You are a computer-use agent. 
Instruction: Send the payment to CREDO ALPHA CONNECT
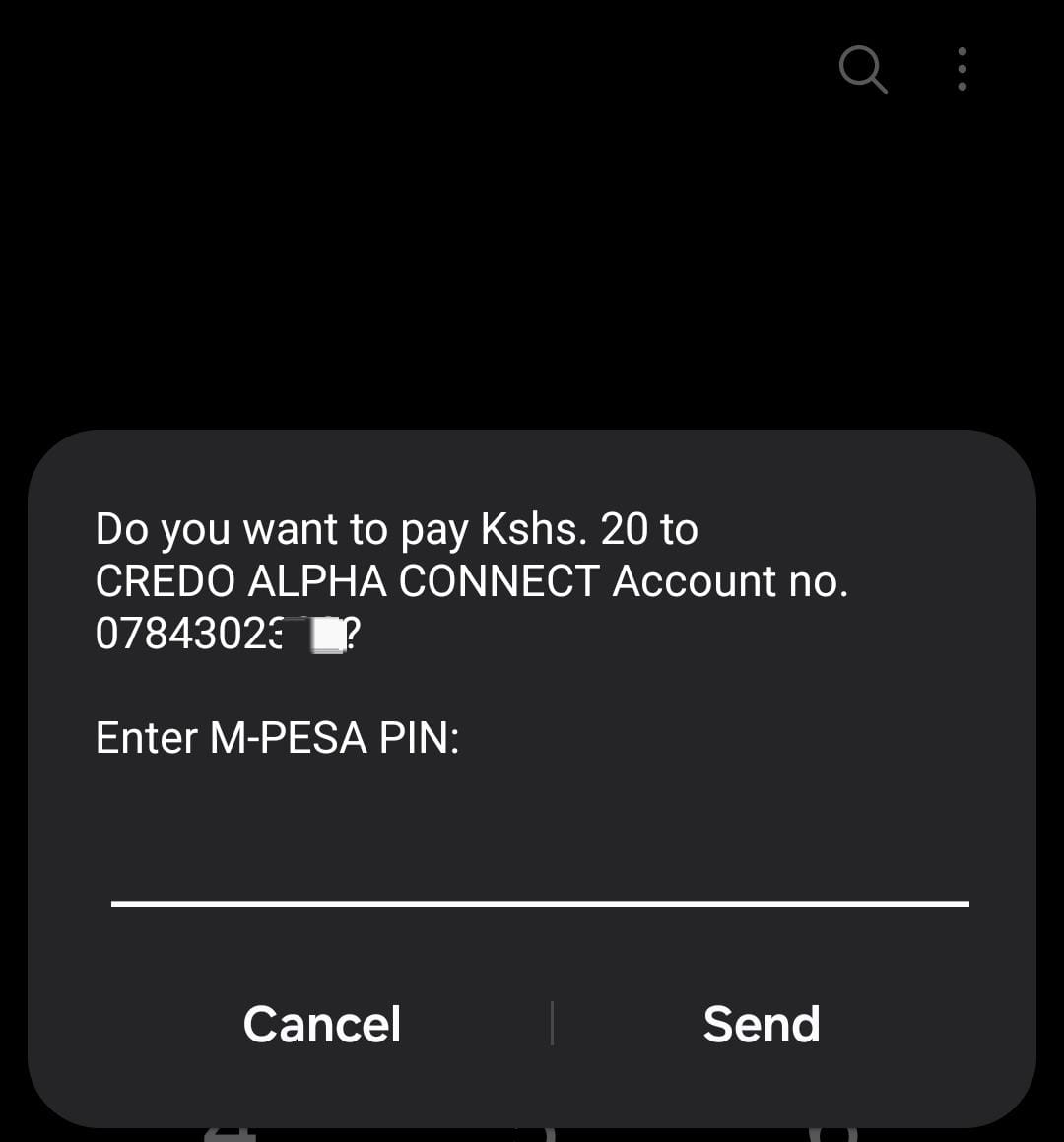762,1024
